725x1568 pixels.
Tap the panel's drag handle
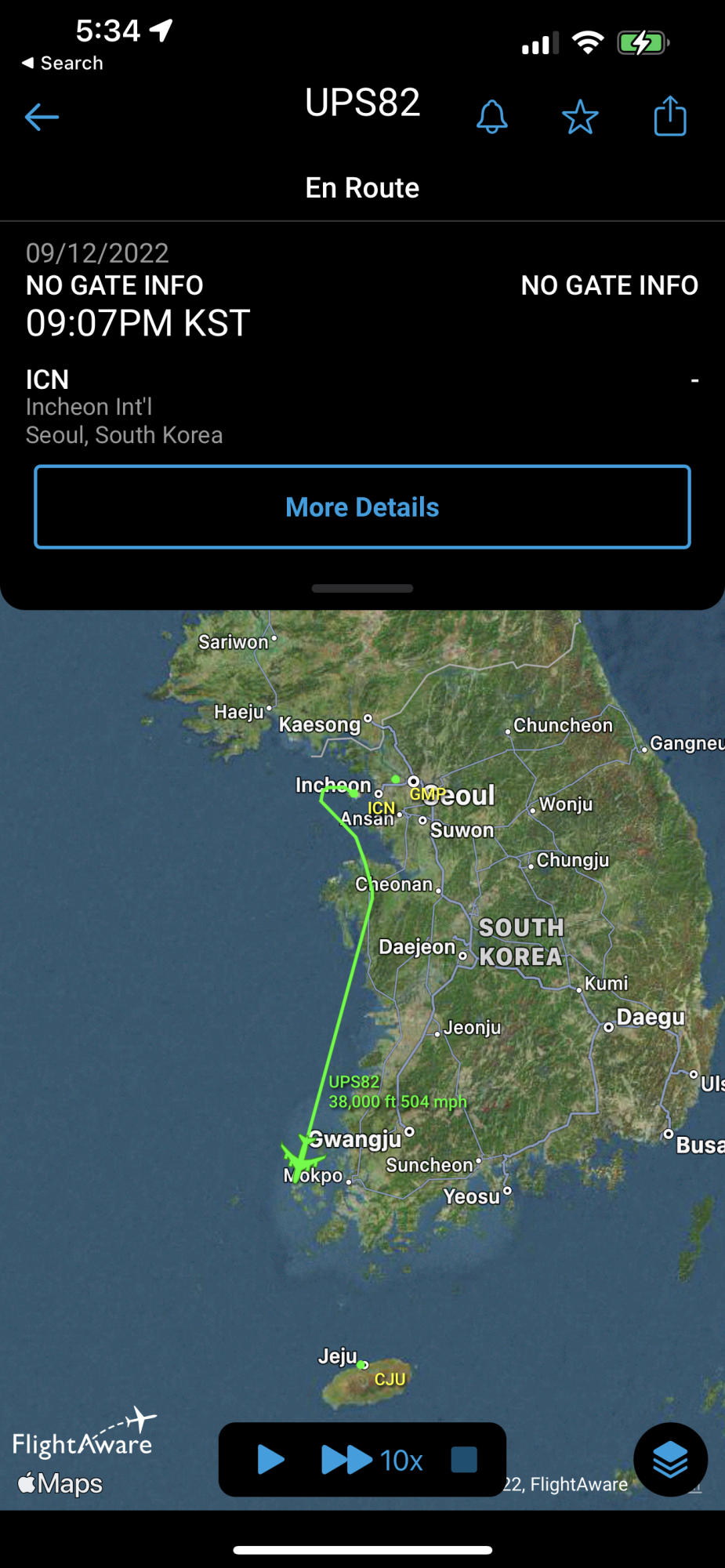(x=362, y=588)
